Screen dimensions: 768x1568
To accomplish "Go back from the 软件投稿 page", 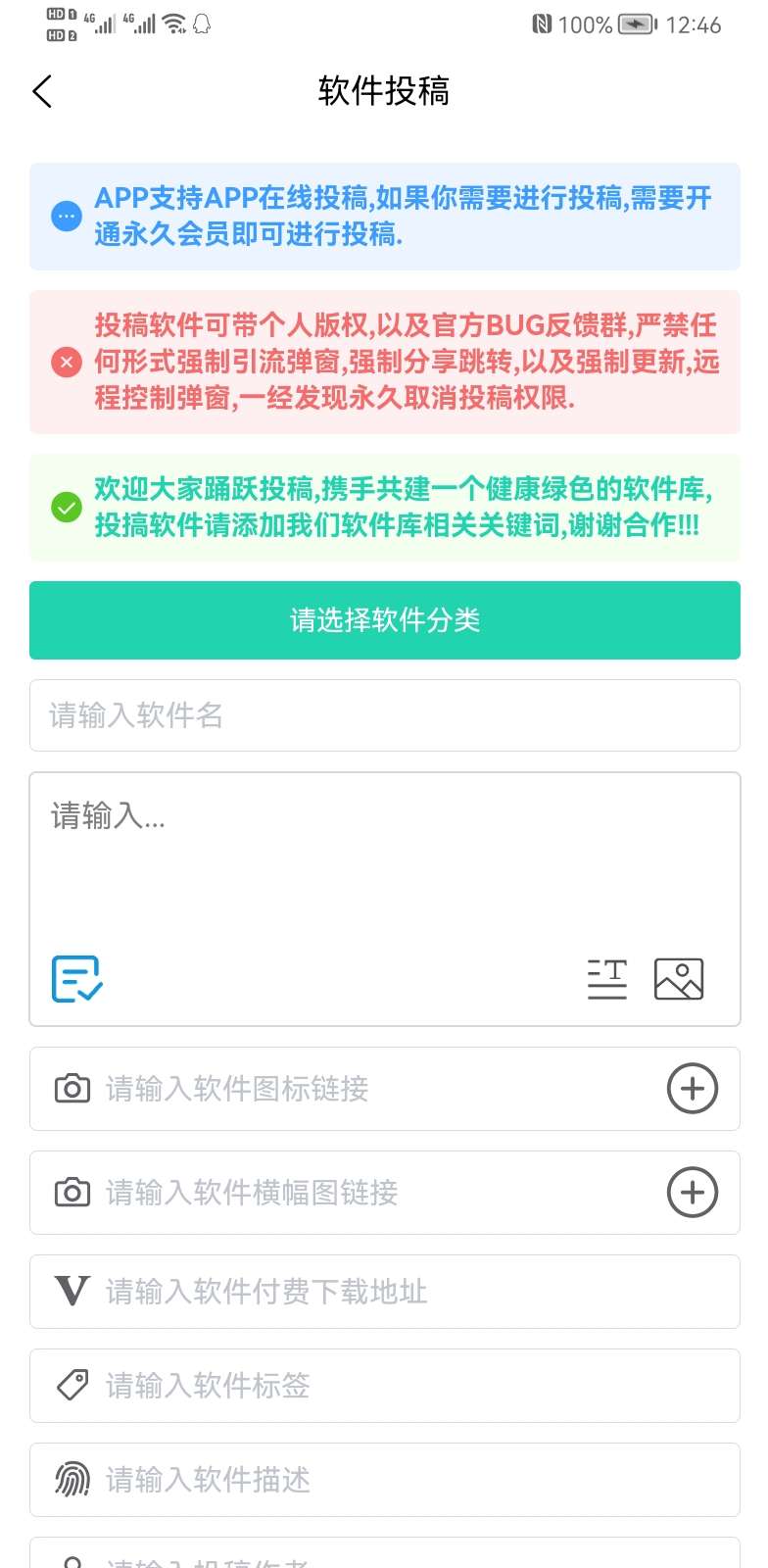I will (42, 92).
